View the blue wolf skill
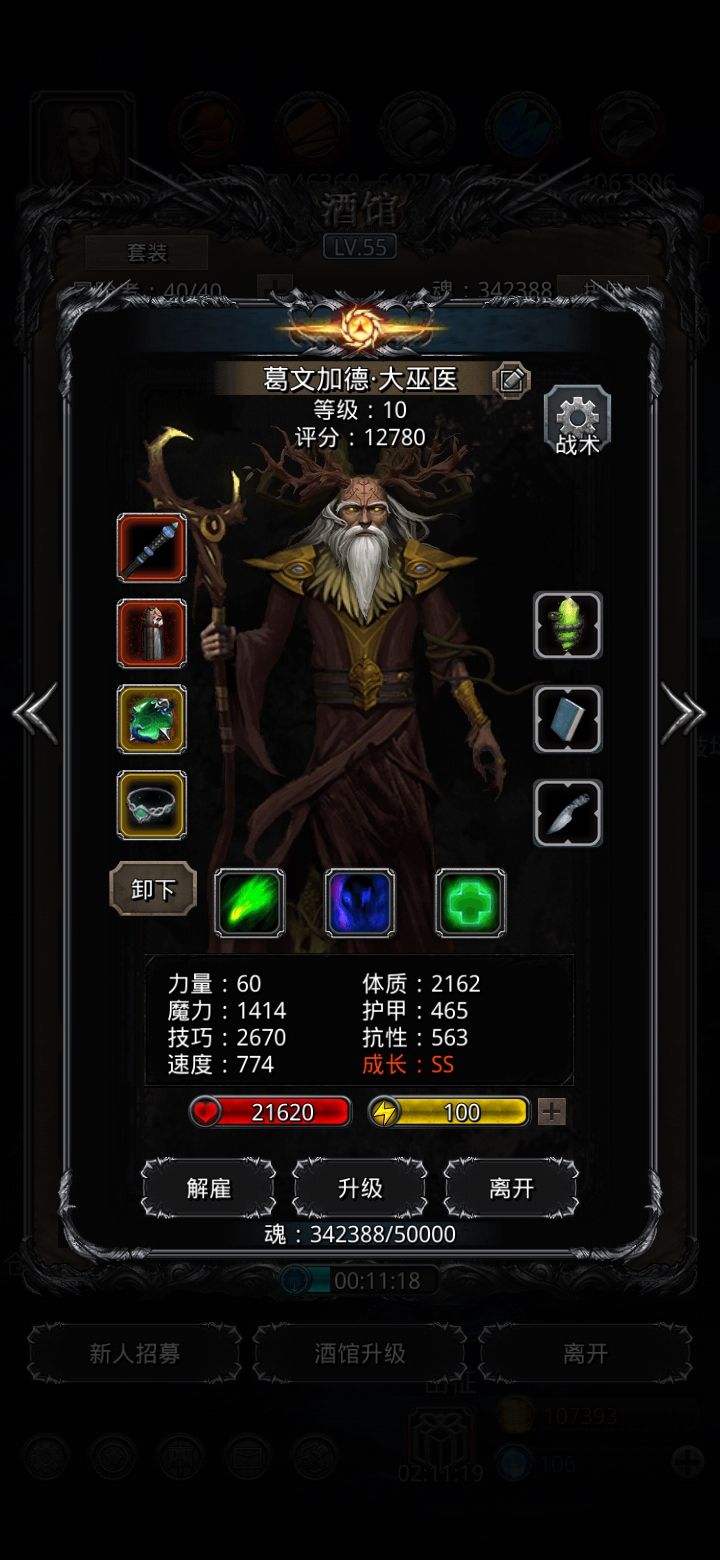 [360, 903]
